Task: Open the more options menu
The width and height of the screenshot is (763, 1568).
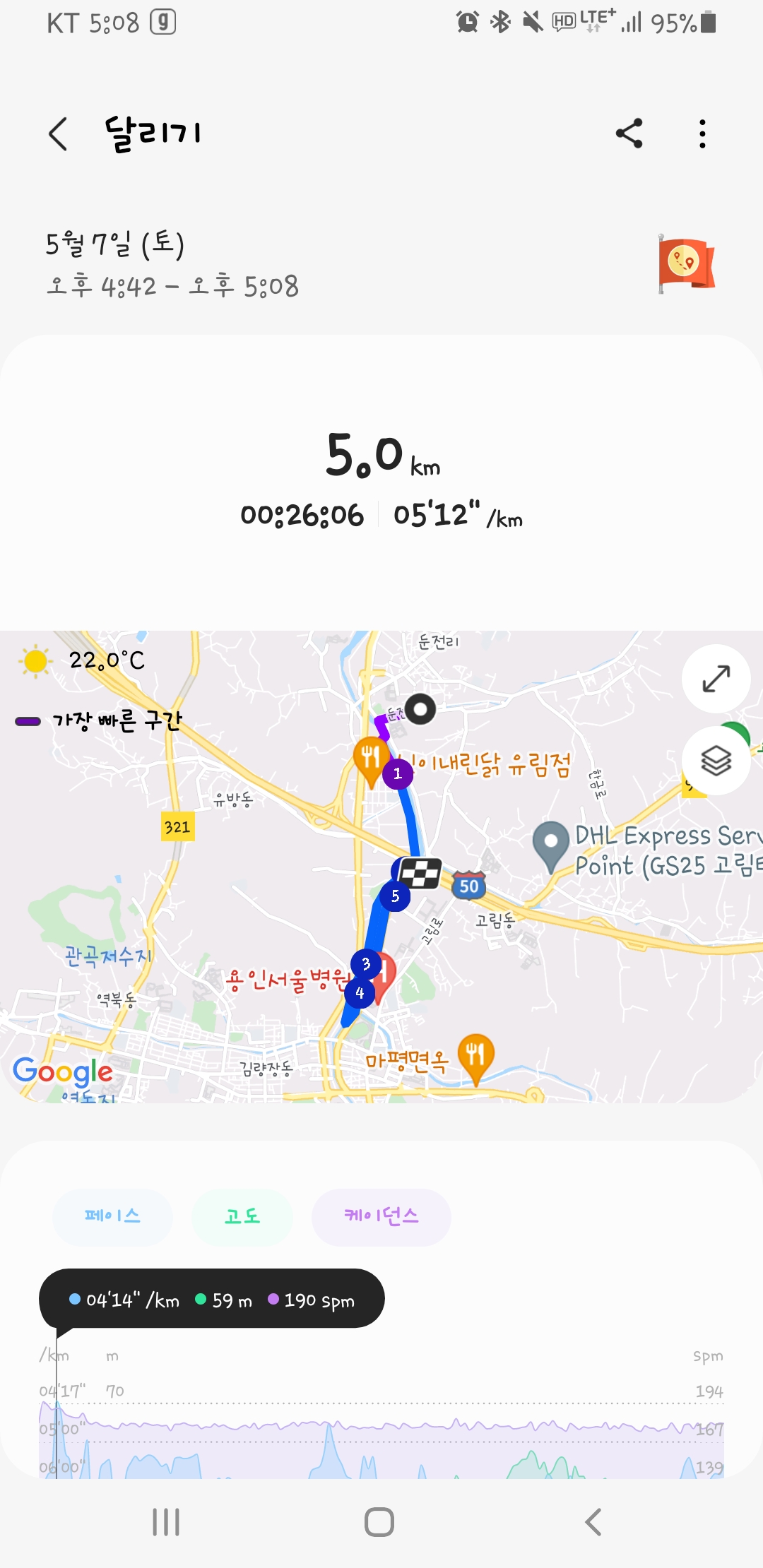Action: 702,133
